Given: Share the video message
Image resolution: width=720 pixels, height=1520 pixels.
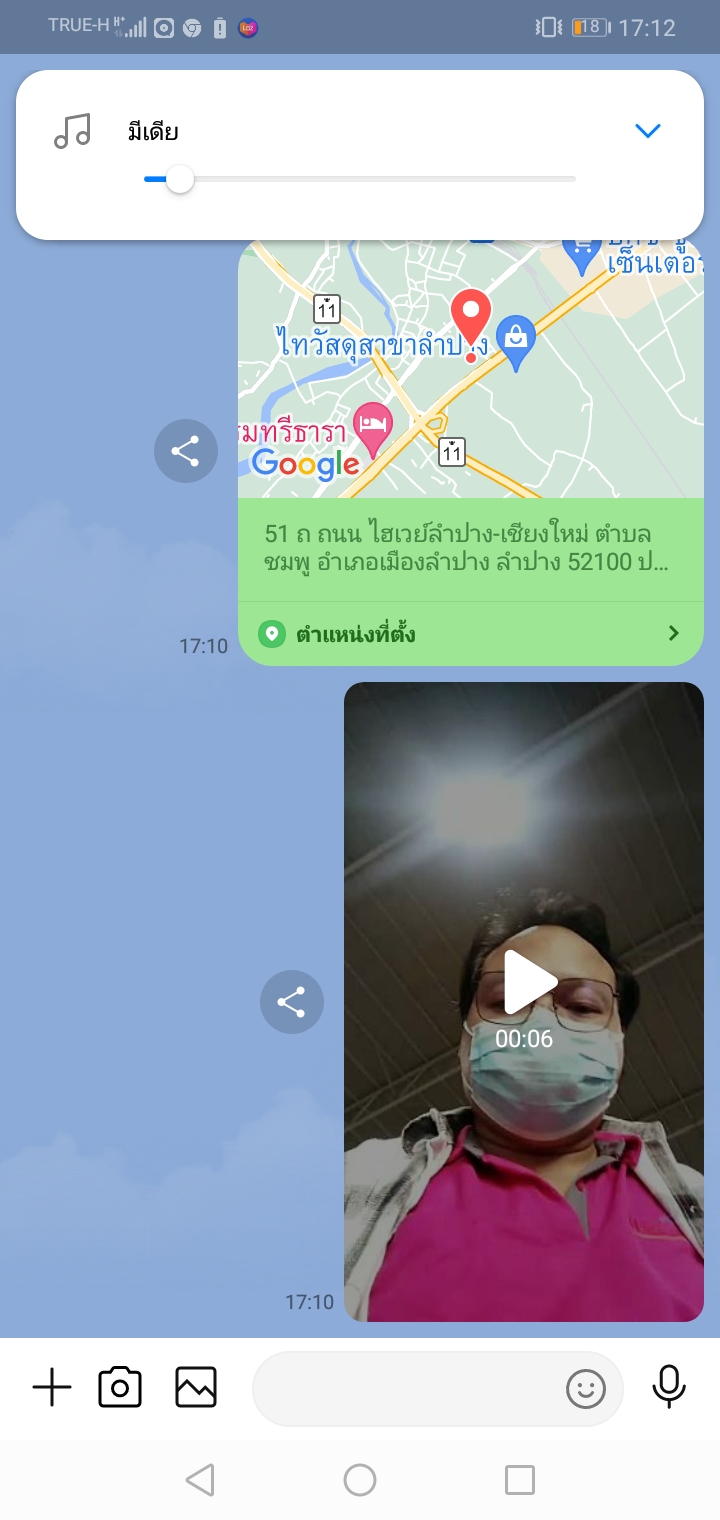Looking at the screenshot, I should coord(292,1001).
